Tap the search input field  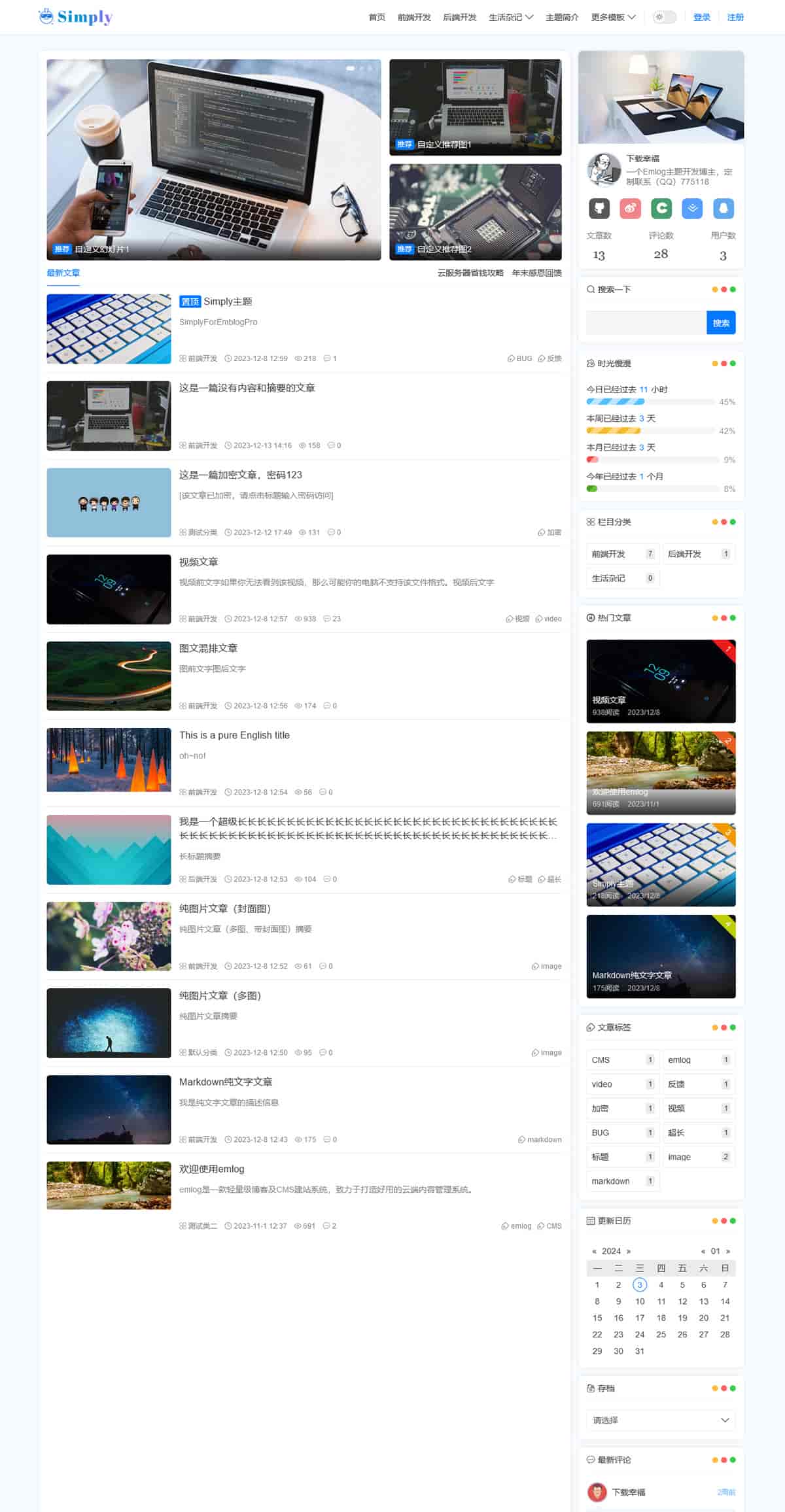pyautogui.click(x=646, y=323)
